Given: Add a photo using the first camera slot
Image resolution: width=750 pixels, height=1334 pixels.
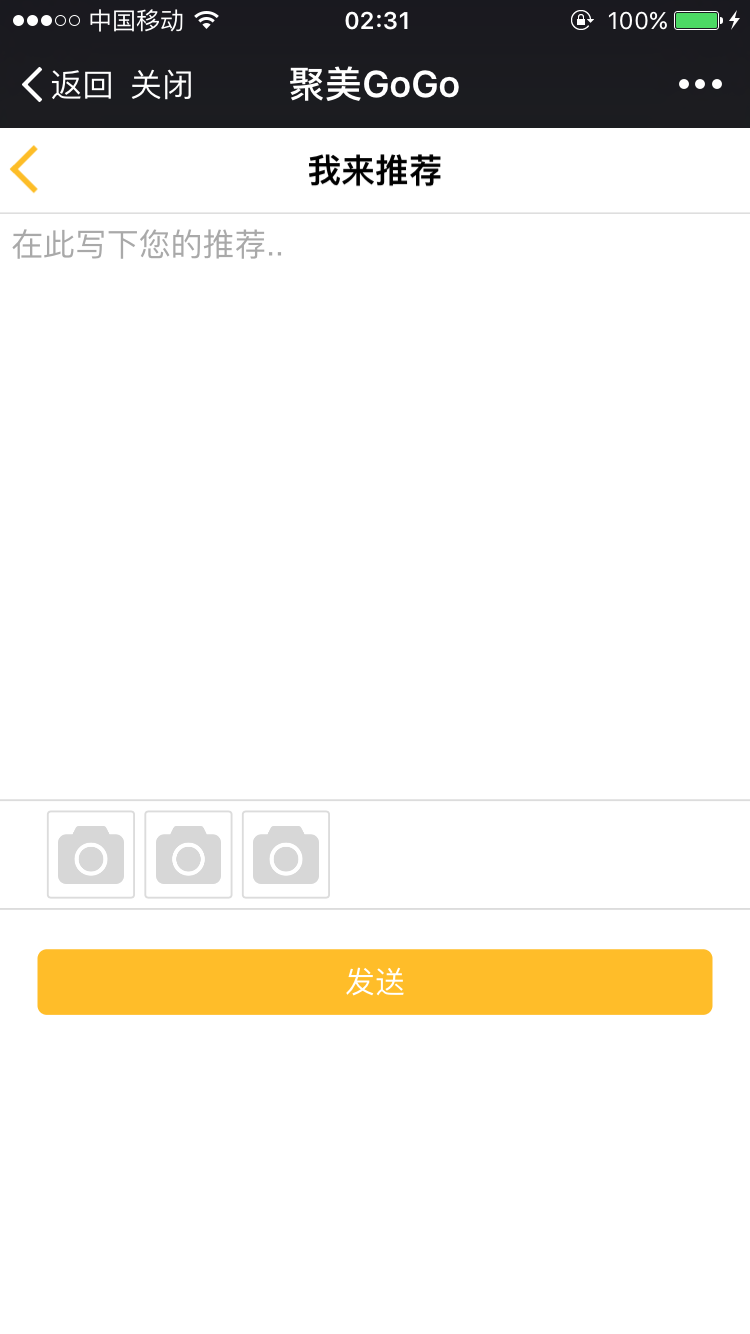Looking at the screenshot, I should [91, 855].
